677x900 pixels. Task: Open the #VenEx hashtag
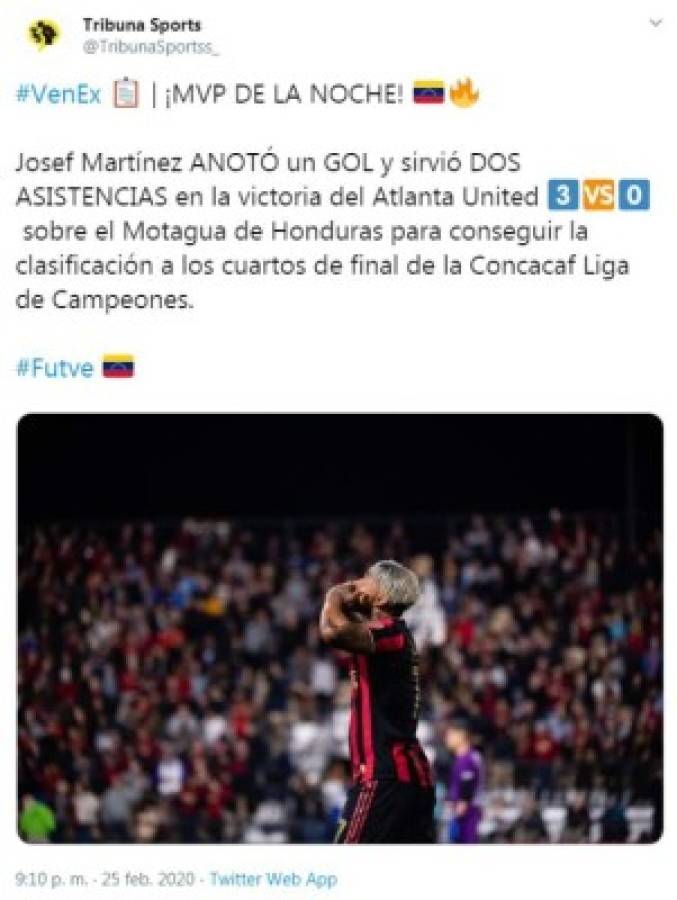(x=57, y=94)
